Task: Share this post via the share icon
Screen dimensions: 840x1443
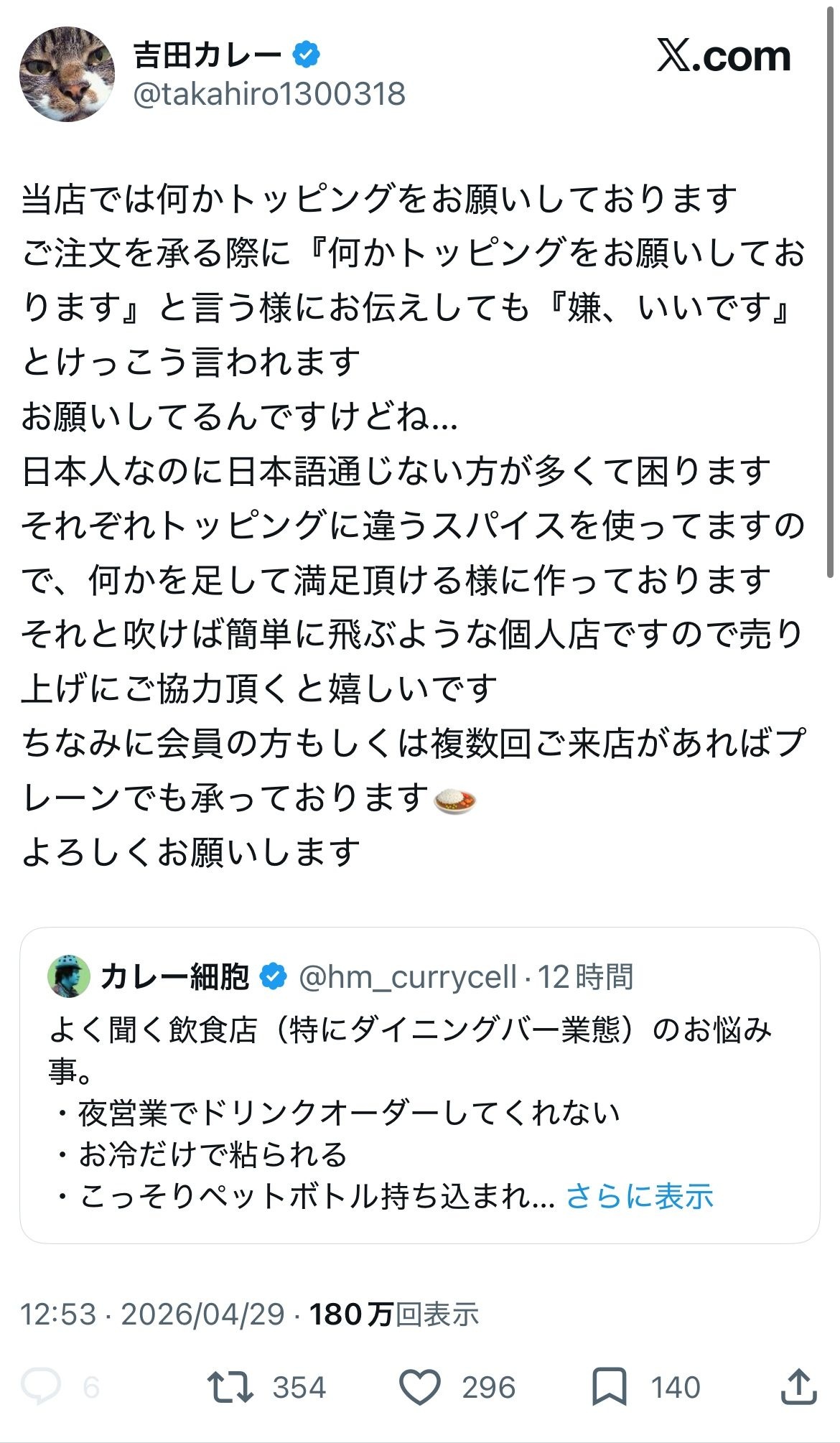Action: click(798, 1387)
